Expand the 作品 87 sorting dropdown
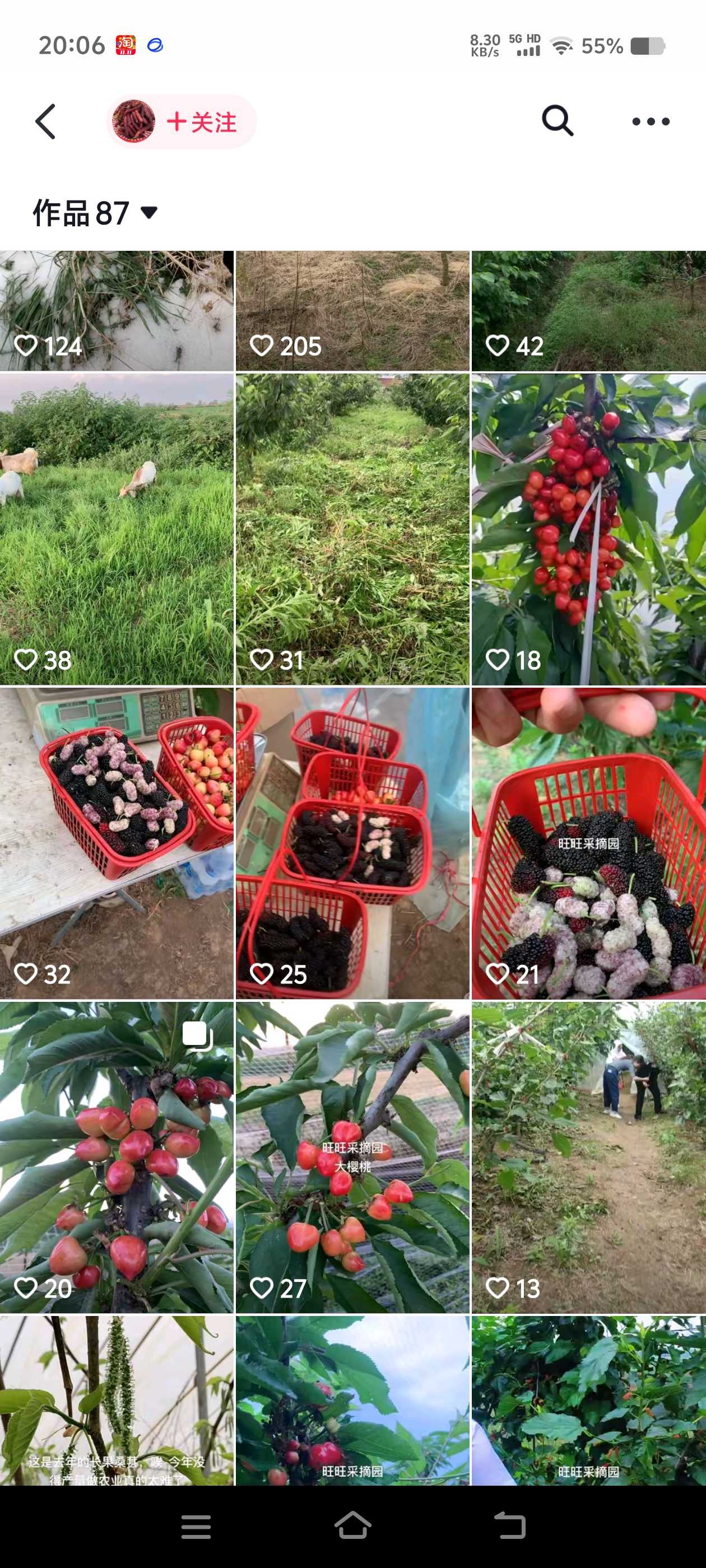The width and height of the screenshot is (706, 1568). [x=95, y=212]
